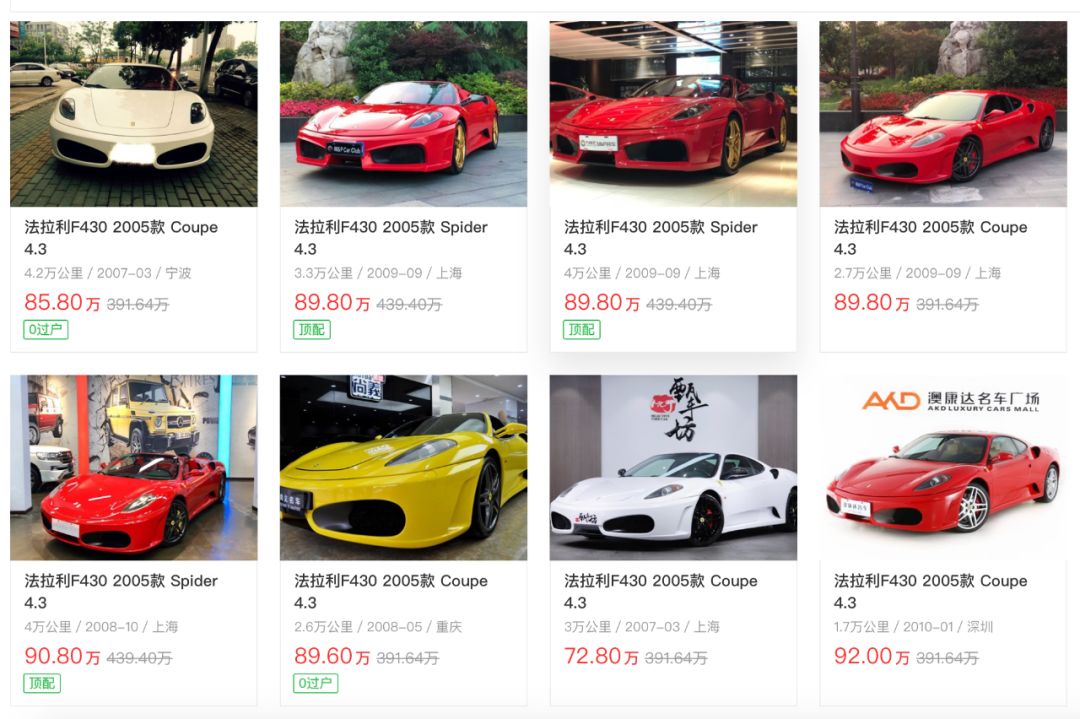Open the F430 Spider with 3.3万公里
The image size is (1080, 719).
point(403,114)
